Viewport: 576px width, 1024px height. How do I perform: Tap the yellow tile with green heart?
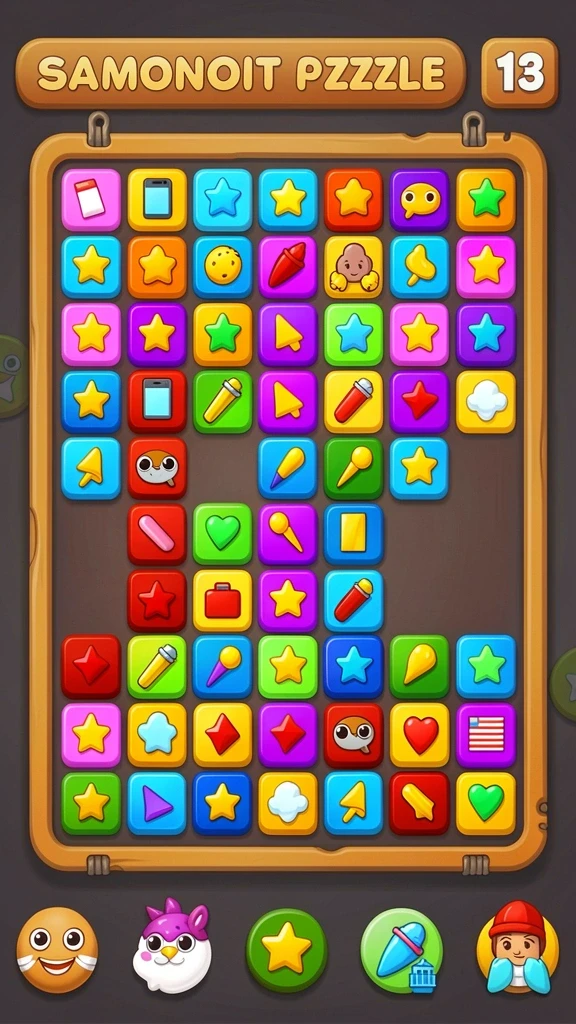486,803
